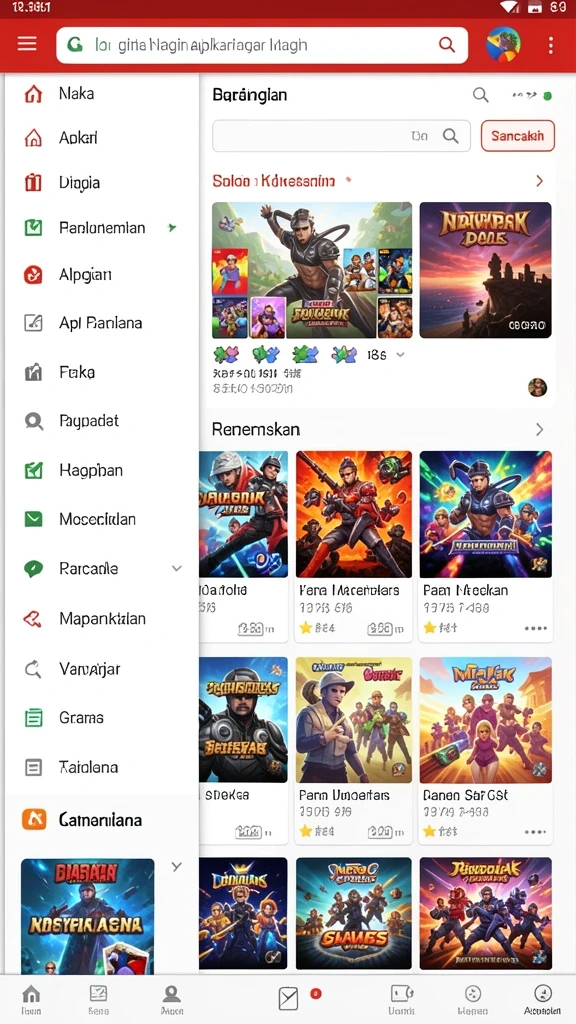Image resolution: width=576 pixels, height=1024 pixels.
Task: Open more options on Pam Meekan card
Action: (x=536, y=628)
